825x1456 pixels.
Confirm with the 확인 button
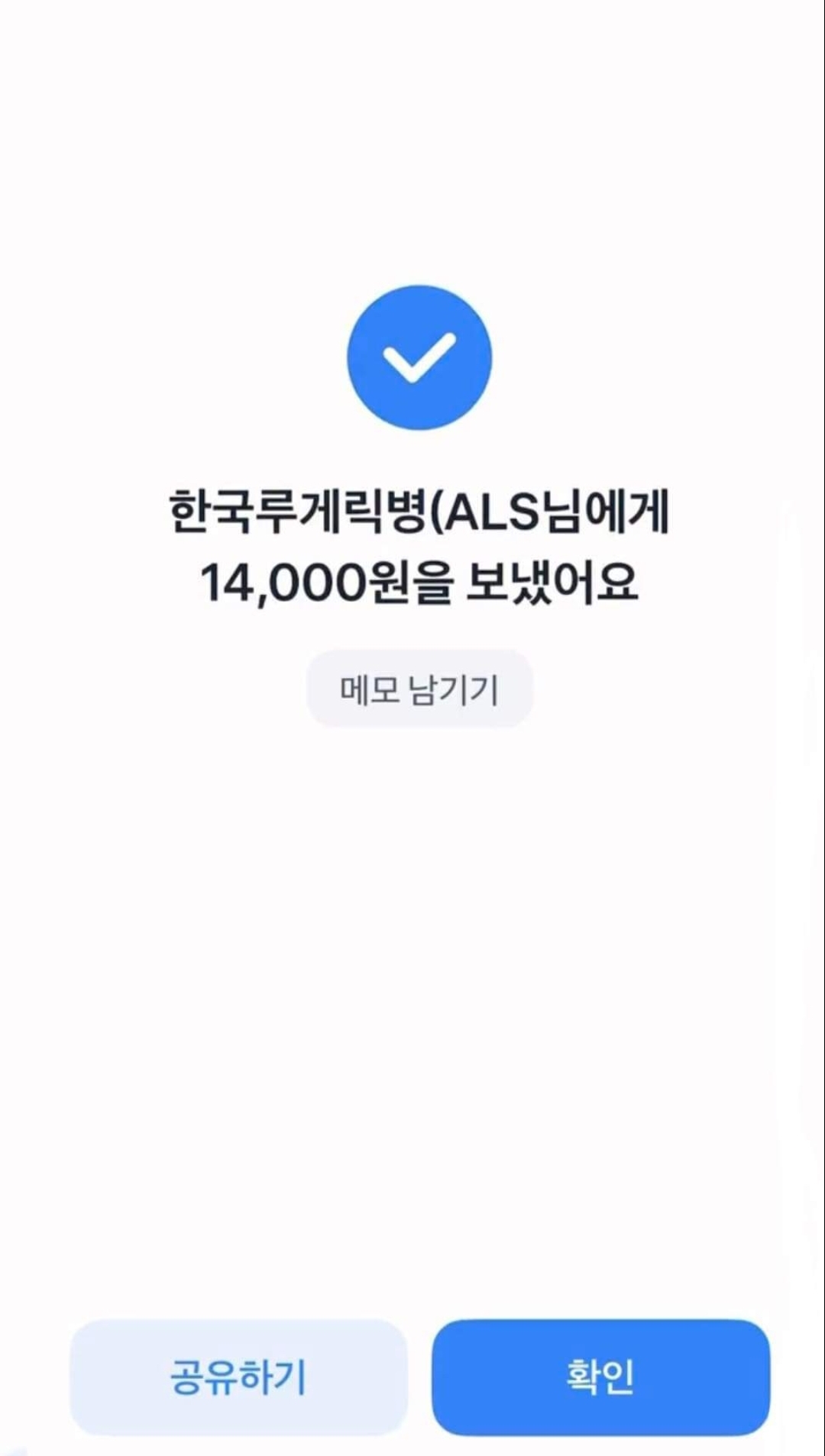[600, 1377]
